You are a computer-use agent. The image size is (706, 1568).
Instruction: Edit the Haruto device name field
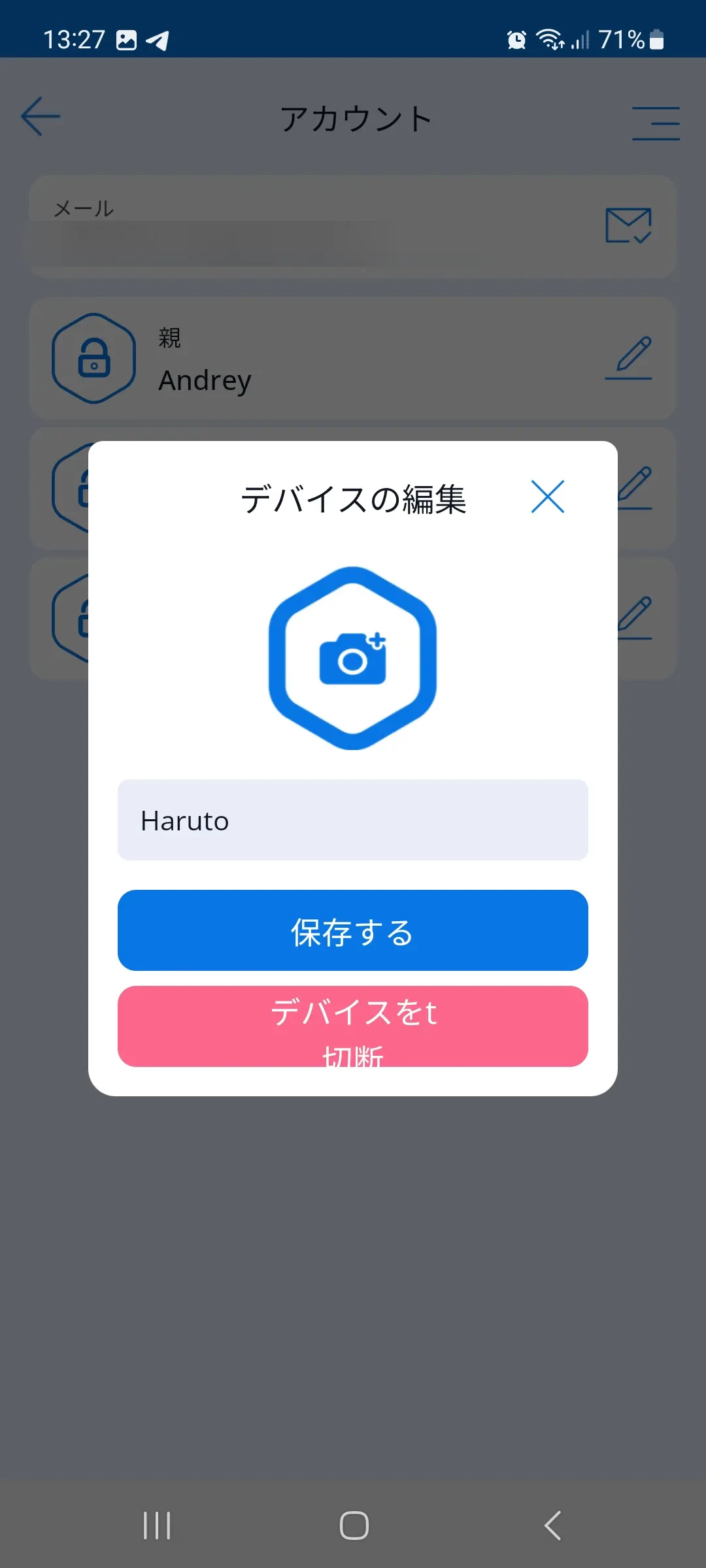point(353,821)
